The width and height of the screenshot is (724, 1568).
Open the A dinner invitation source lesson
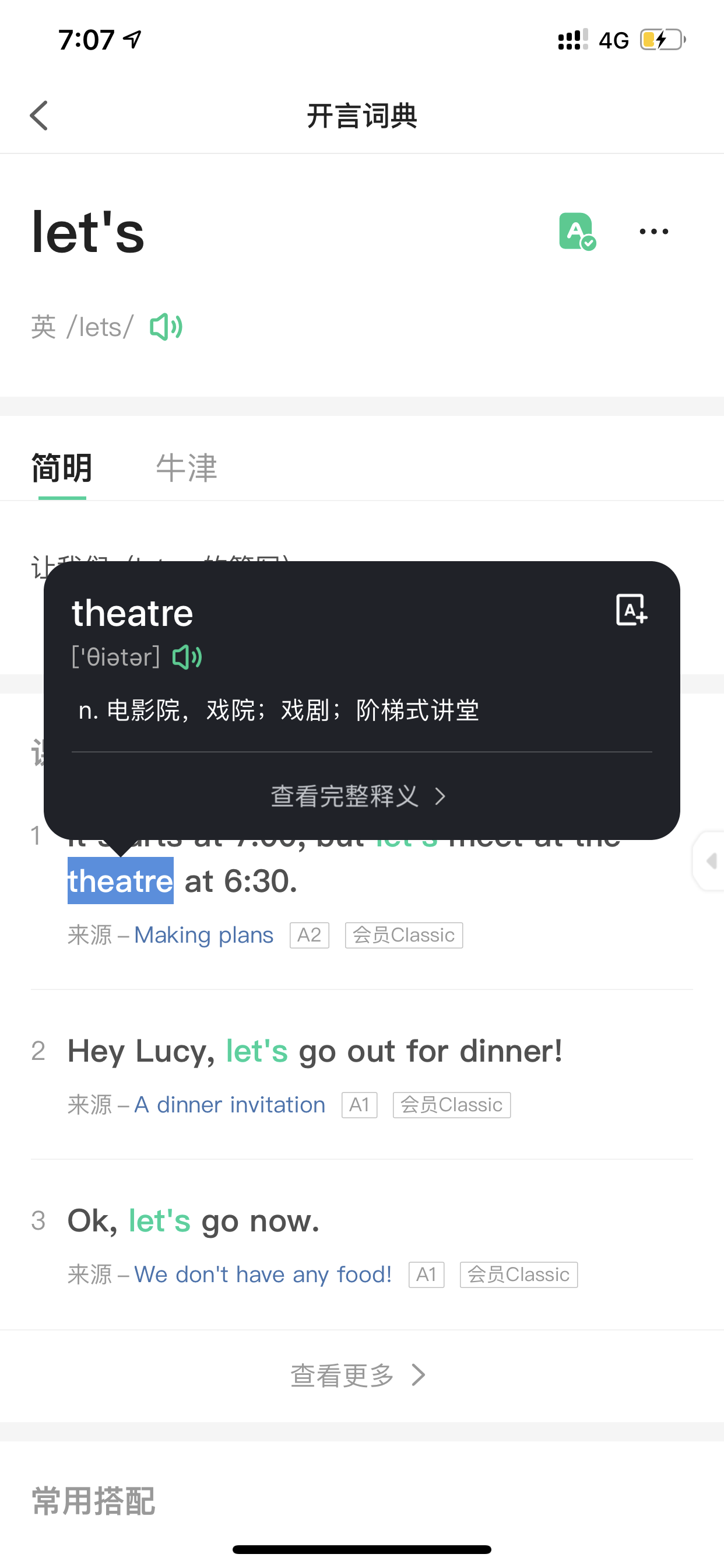coord(230,1105)
